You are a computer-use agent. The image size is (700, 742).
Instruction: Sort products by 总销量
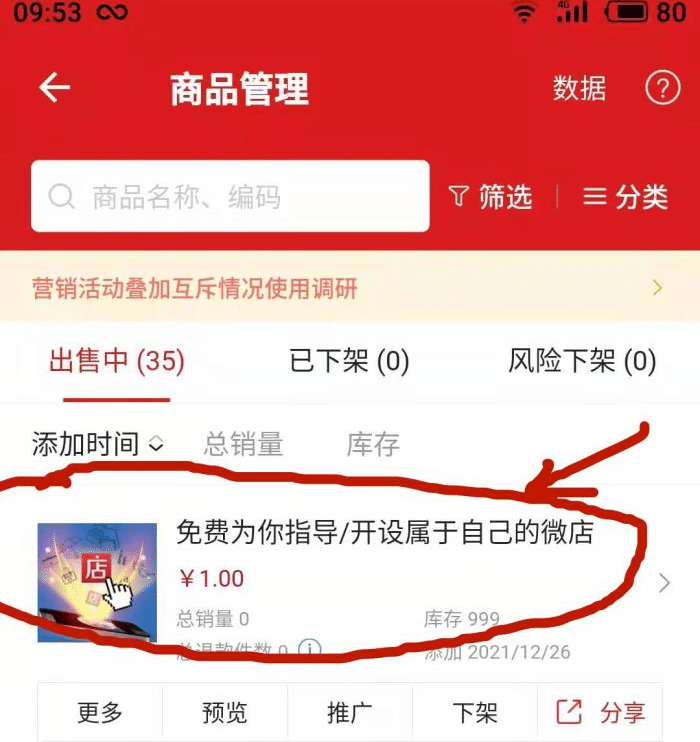(x=243, y=444)
